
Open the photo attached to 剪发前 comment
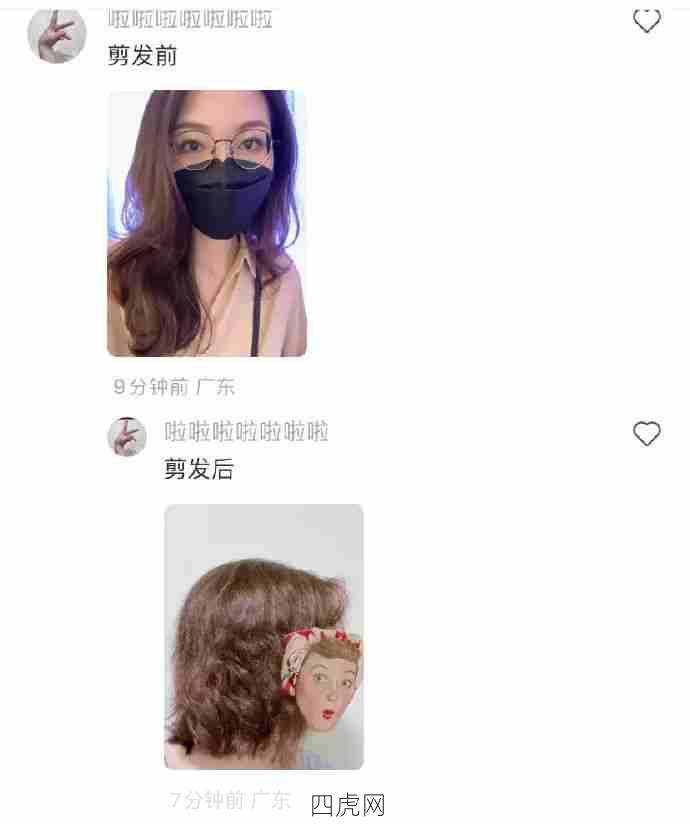(207, 223)
